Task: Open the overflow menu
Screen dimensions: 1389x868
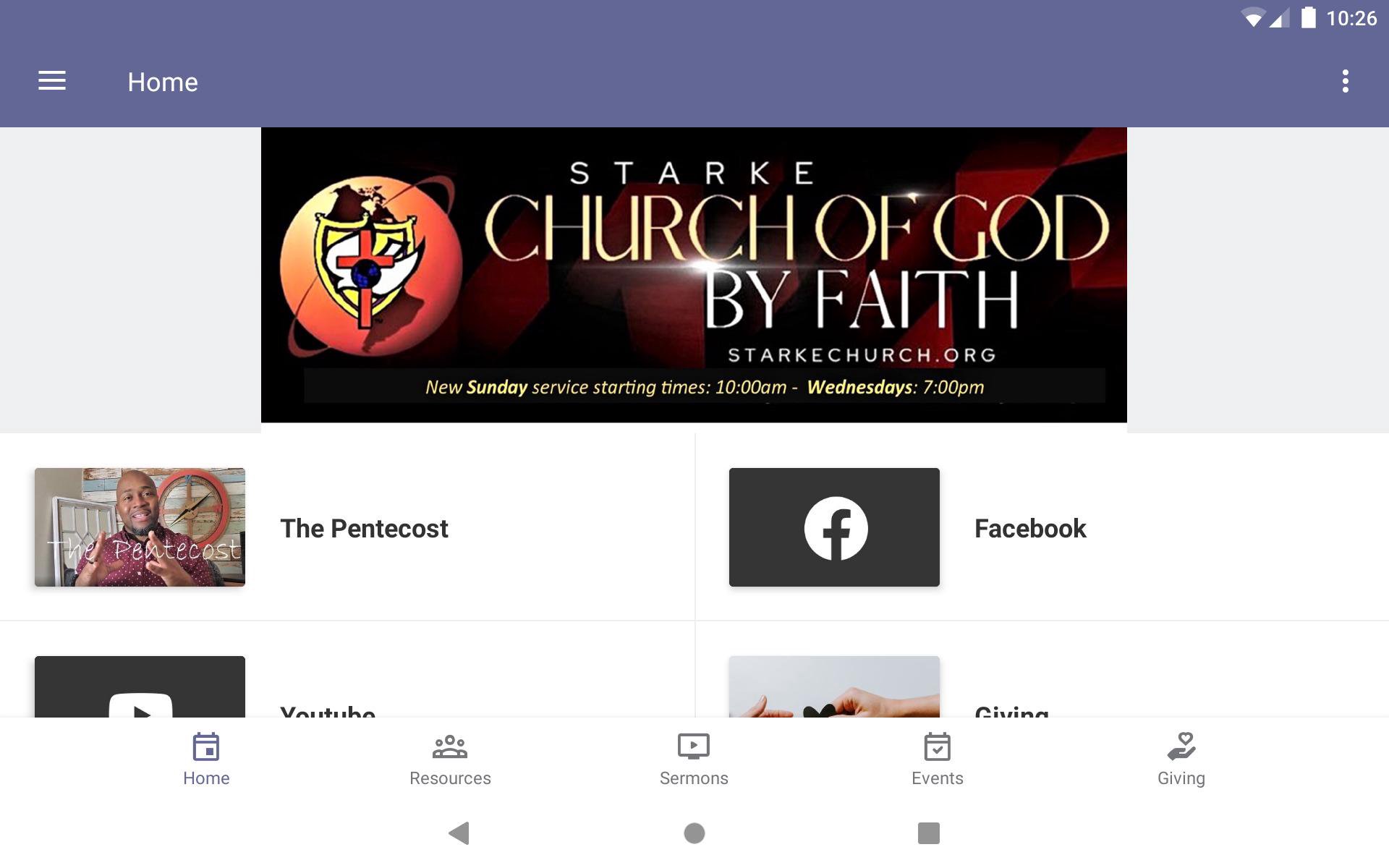Action: [1345, 81]
